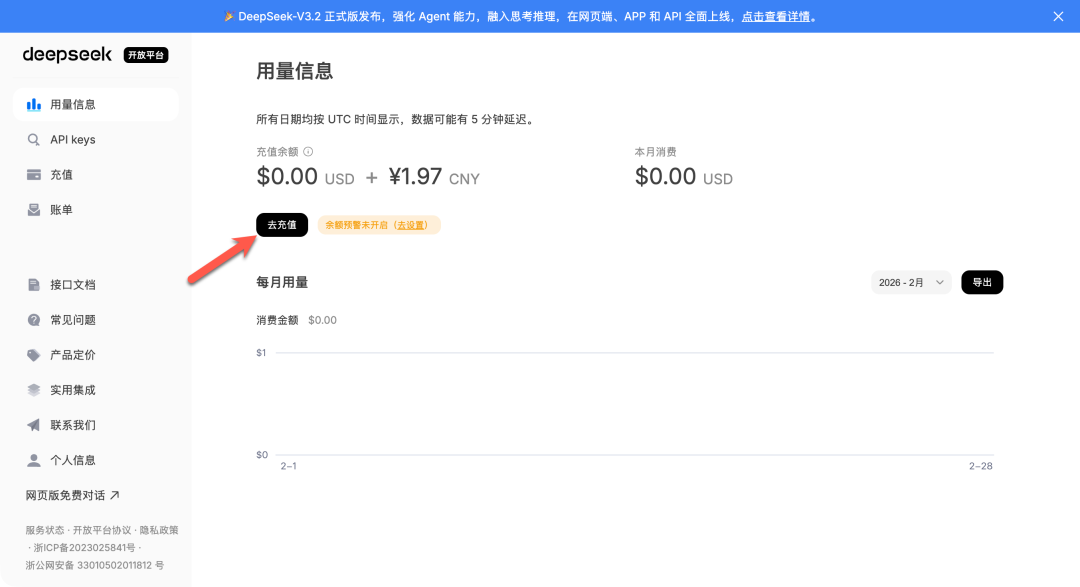
Task: Open 接口文档 in the sidebar
Action: [73, 285]
